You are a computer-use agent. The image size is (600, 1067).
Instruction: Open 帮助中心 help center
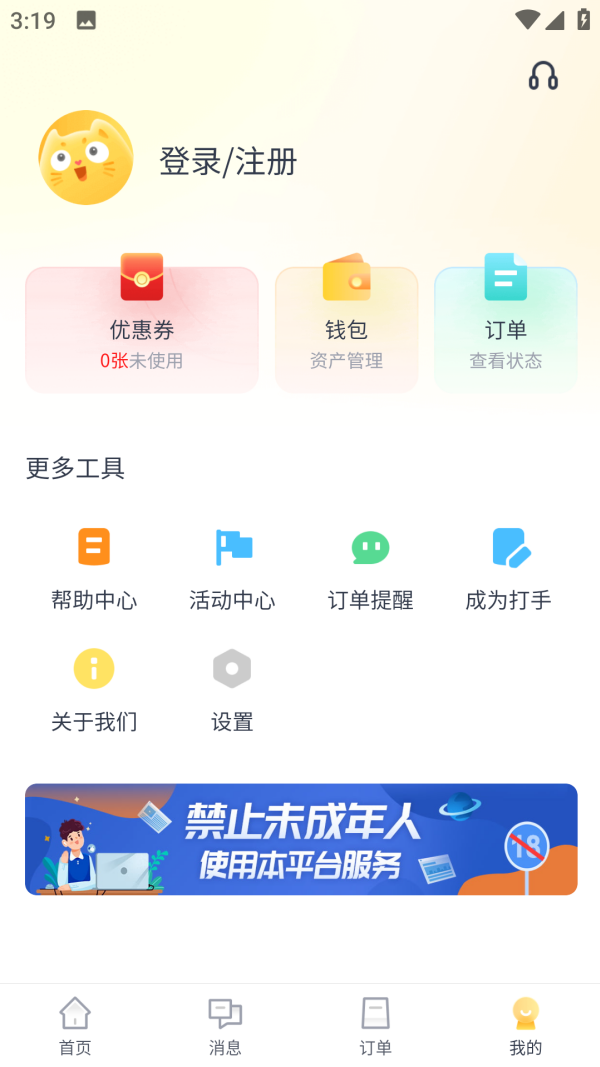pos(94,568)
